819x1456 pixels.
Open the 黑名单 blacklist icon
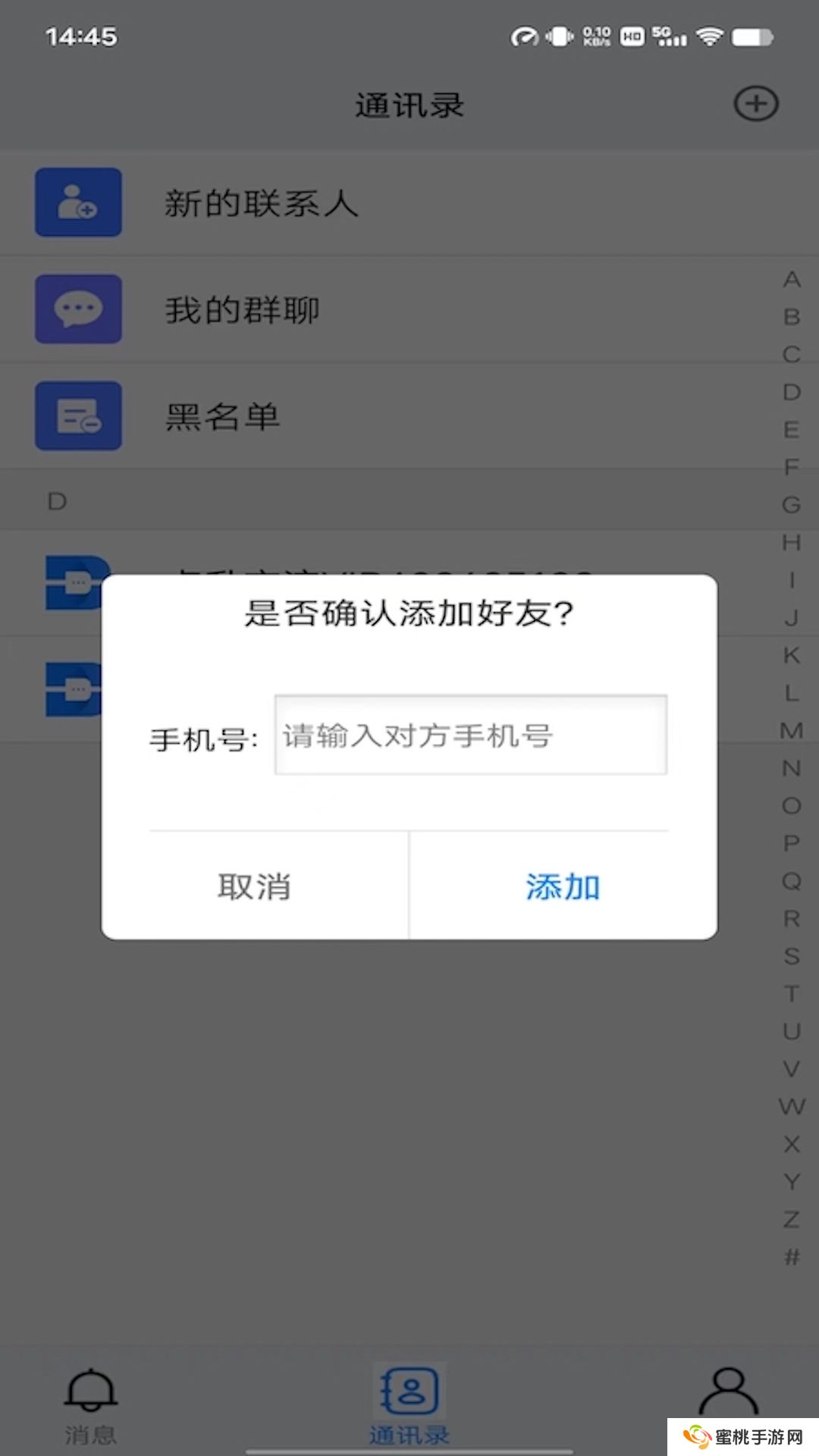click(79, 416)
